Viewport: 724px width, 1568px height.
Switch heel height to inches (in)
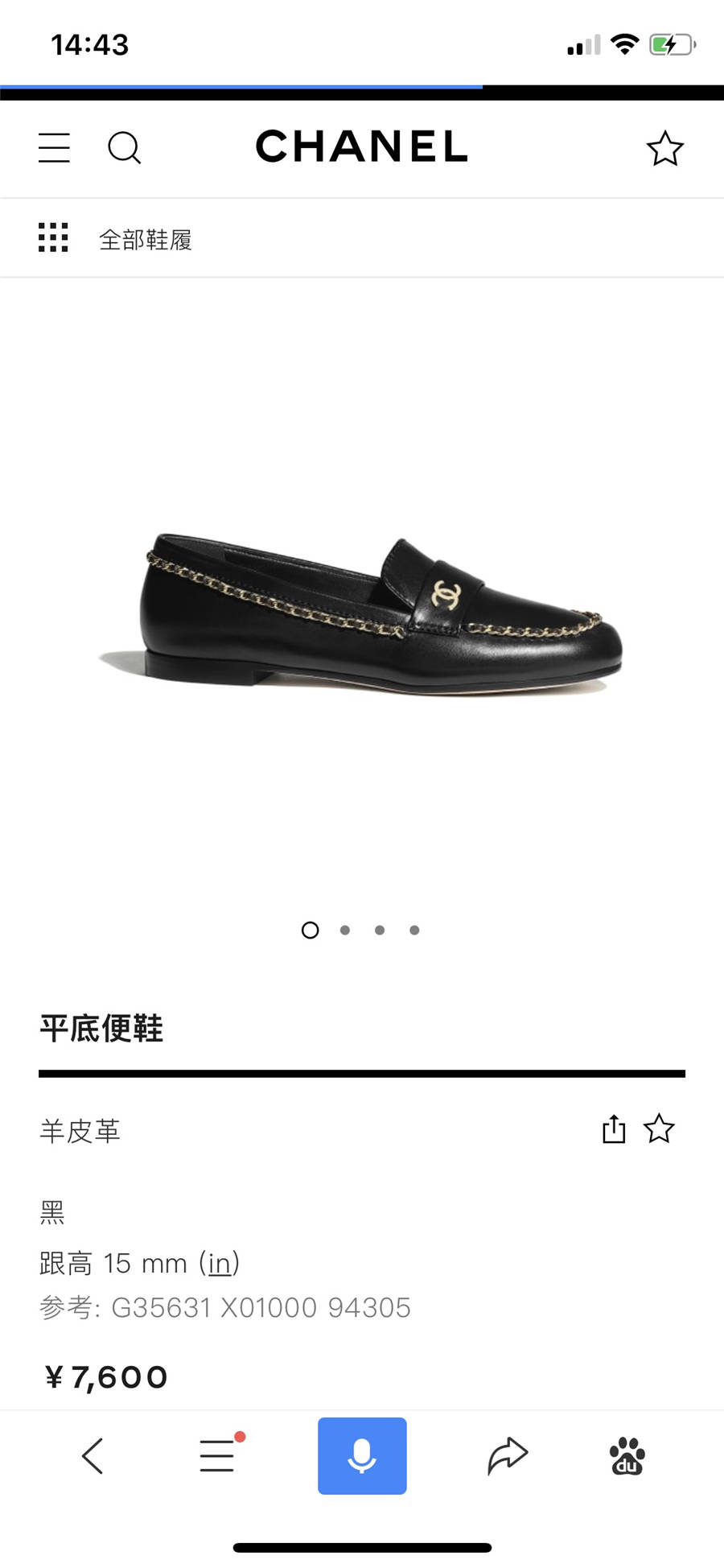[220, 1263]
